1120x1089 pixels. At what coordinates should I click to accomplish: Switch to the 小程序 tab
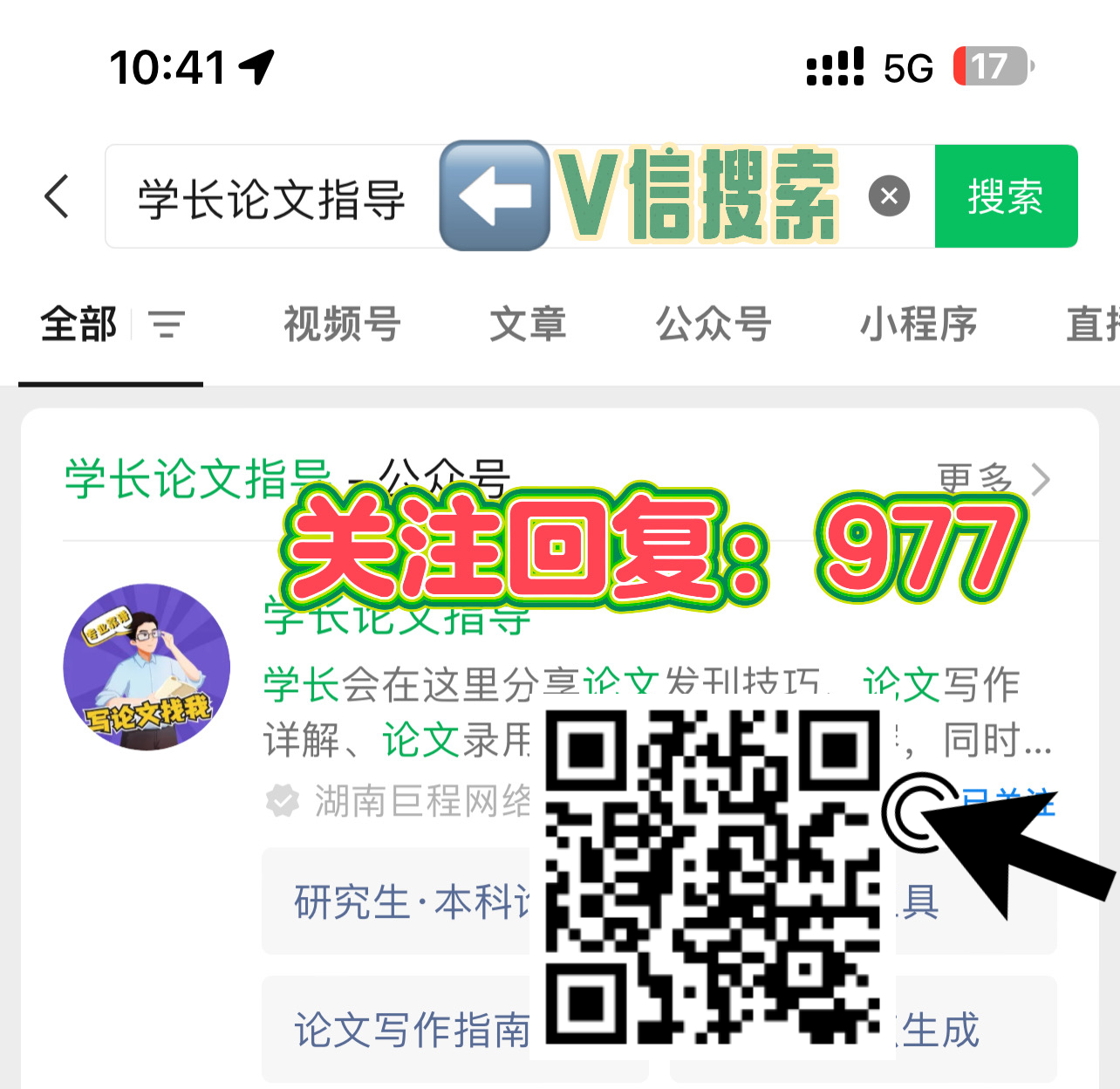click(x=918, y=325)
